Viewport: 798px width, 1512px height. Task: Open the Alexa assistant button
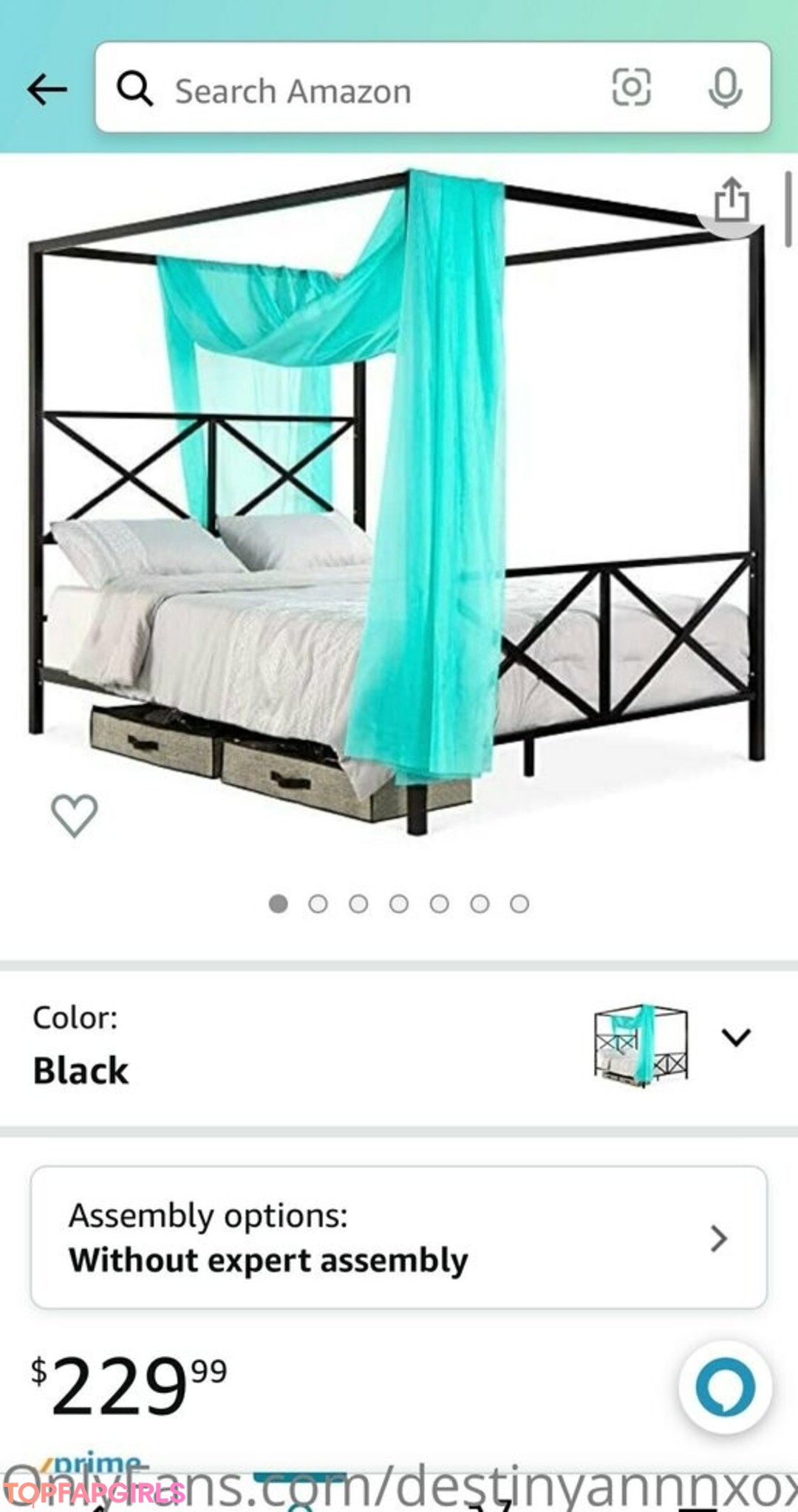click(x=725, y=1387)
